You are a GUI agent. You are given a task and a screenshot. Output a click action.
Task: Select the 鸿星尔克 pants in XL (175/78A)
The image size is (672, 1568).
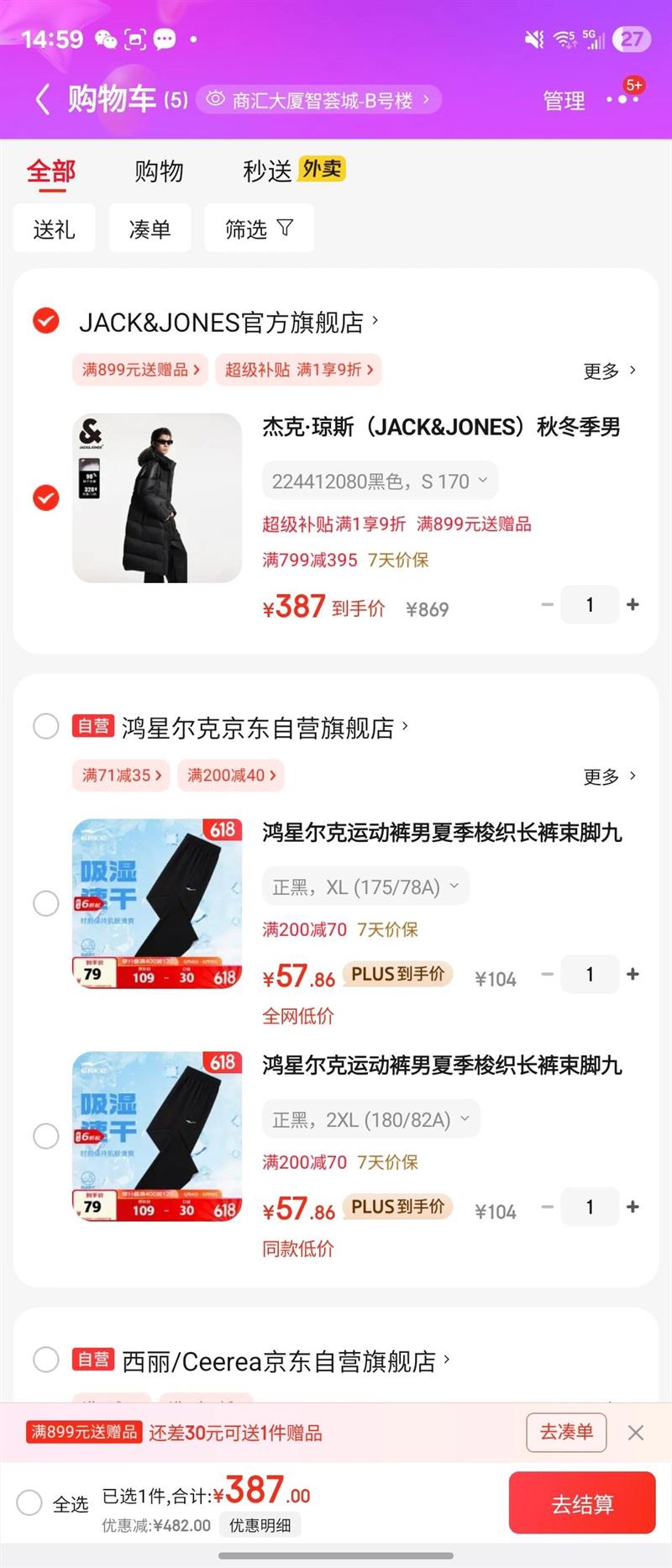(x=45, y=903)
